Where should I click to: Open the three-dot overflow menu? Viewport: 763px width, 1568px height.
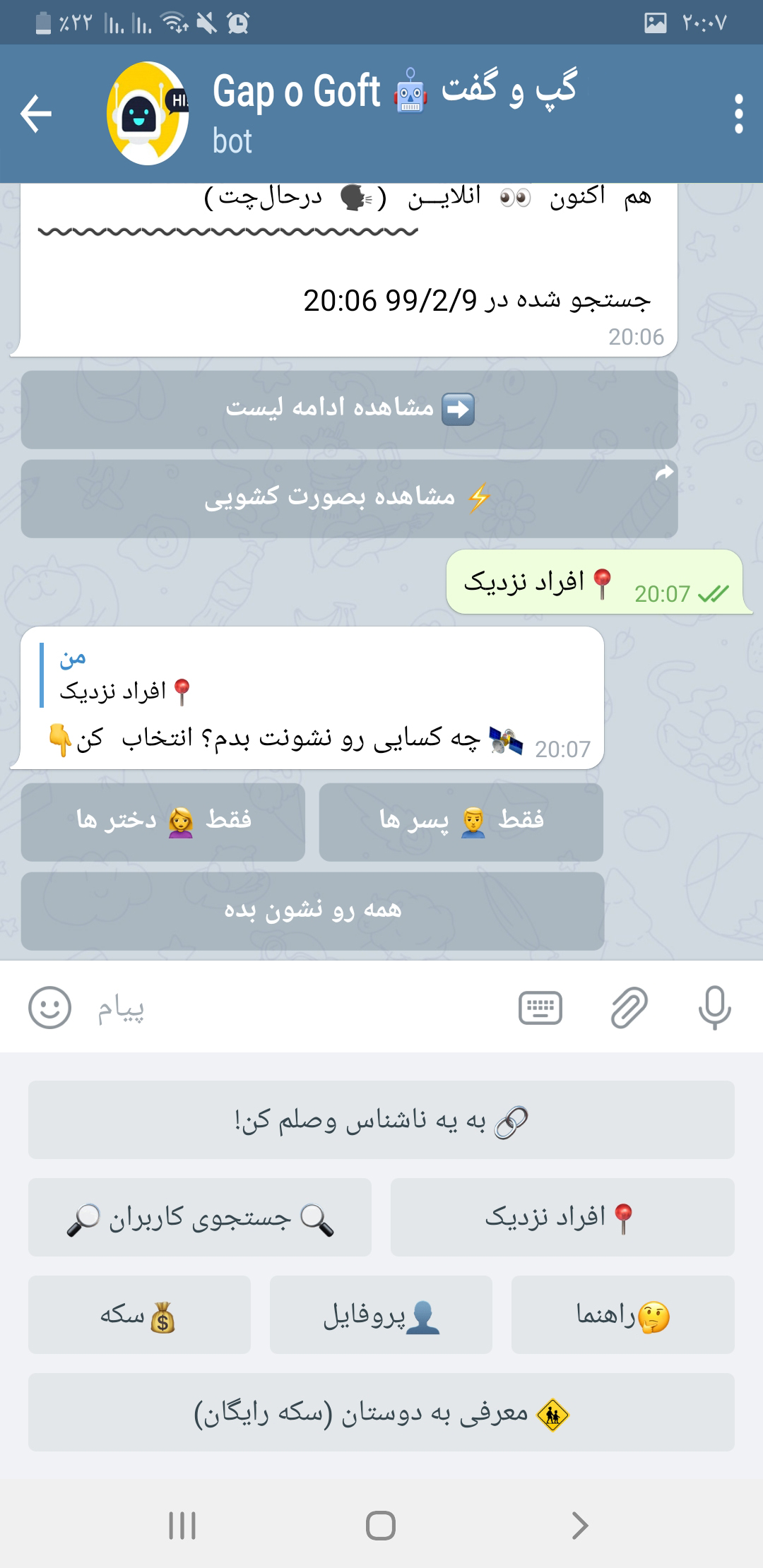click(738, 114)
